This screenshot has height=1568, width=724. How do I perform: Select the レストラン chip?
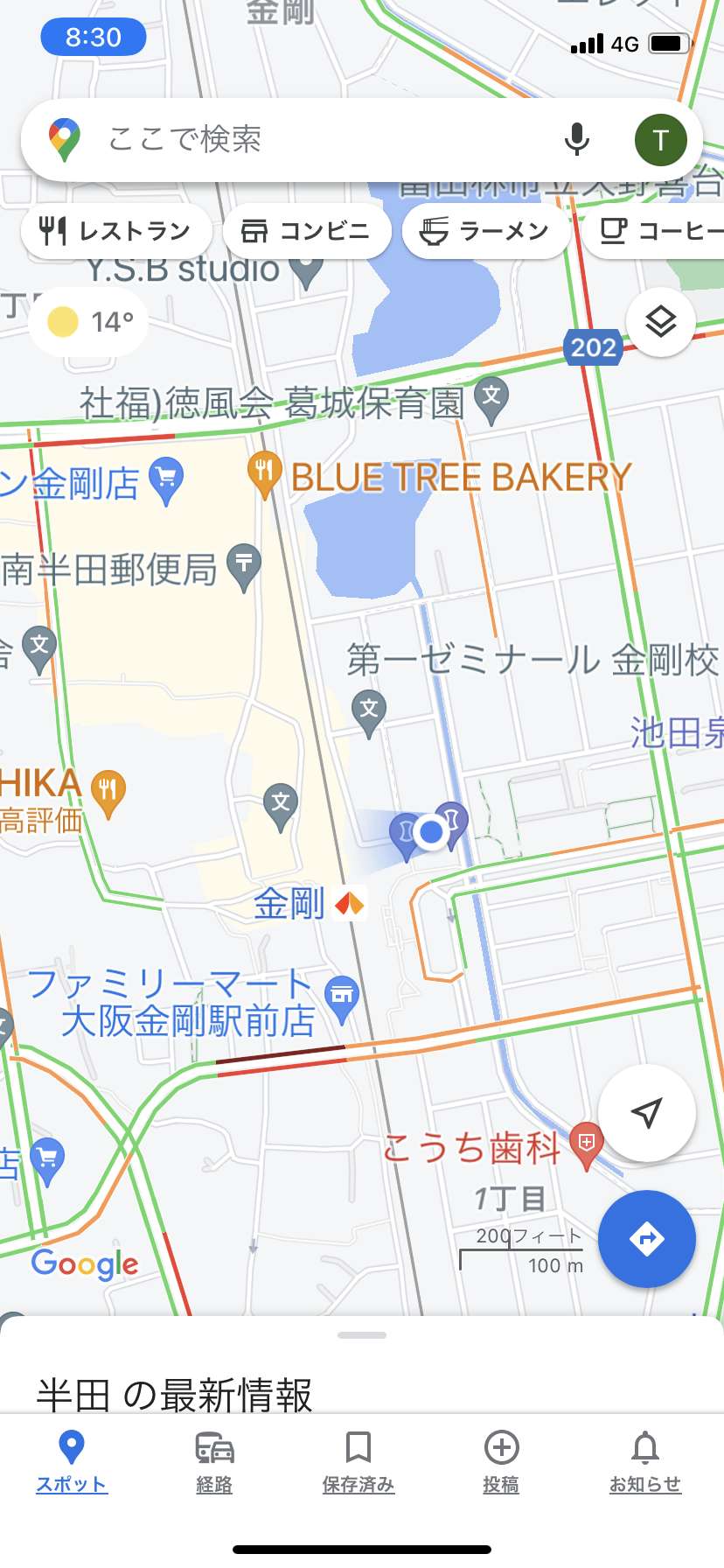(116, 231)
